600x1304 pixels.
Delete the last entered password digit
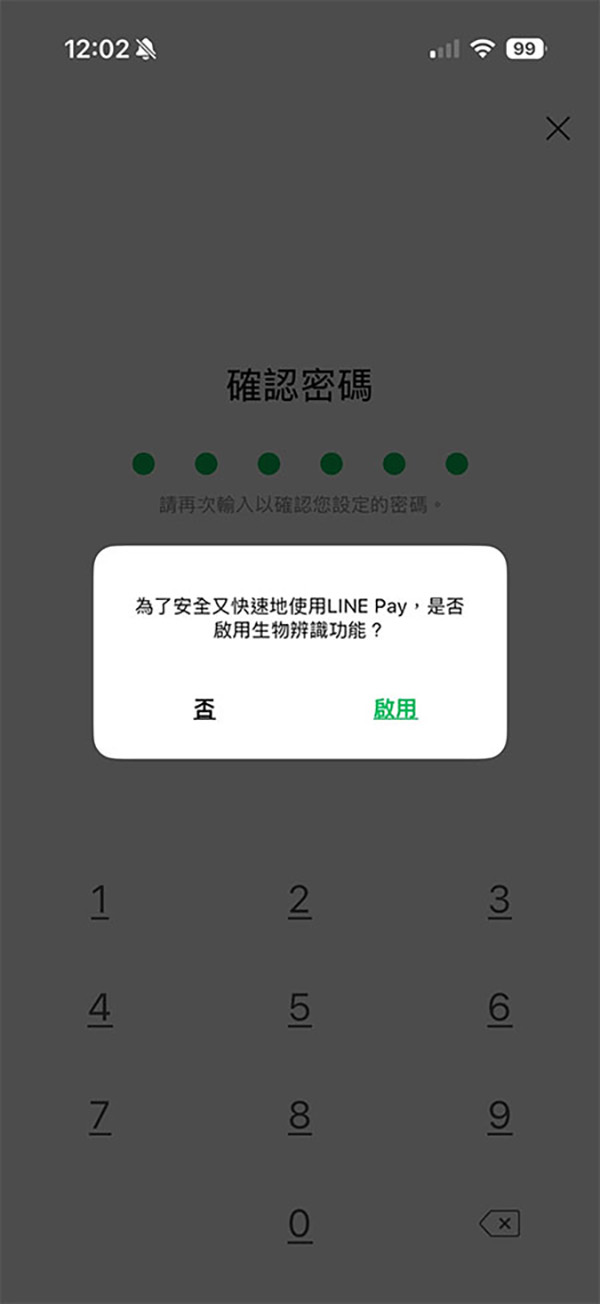pos(499,1223)
